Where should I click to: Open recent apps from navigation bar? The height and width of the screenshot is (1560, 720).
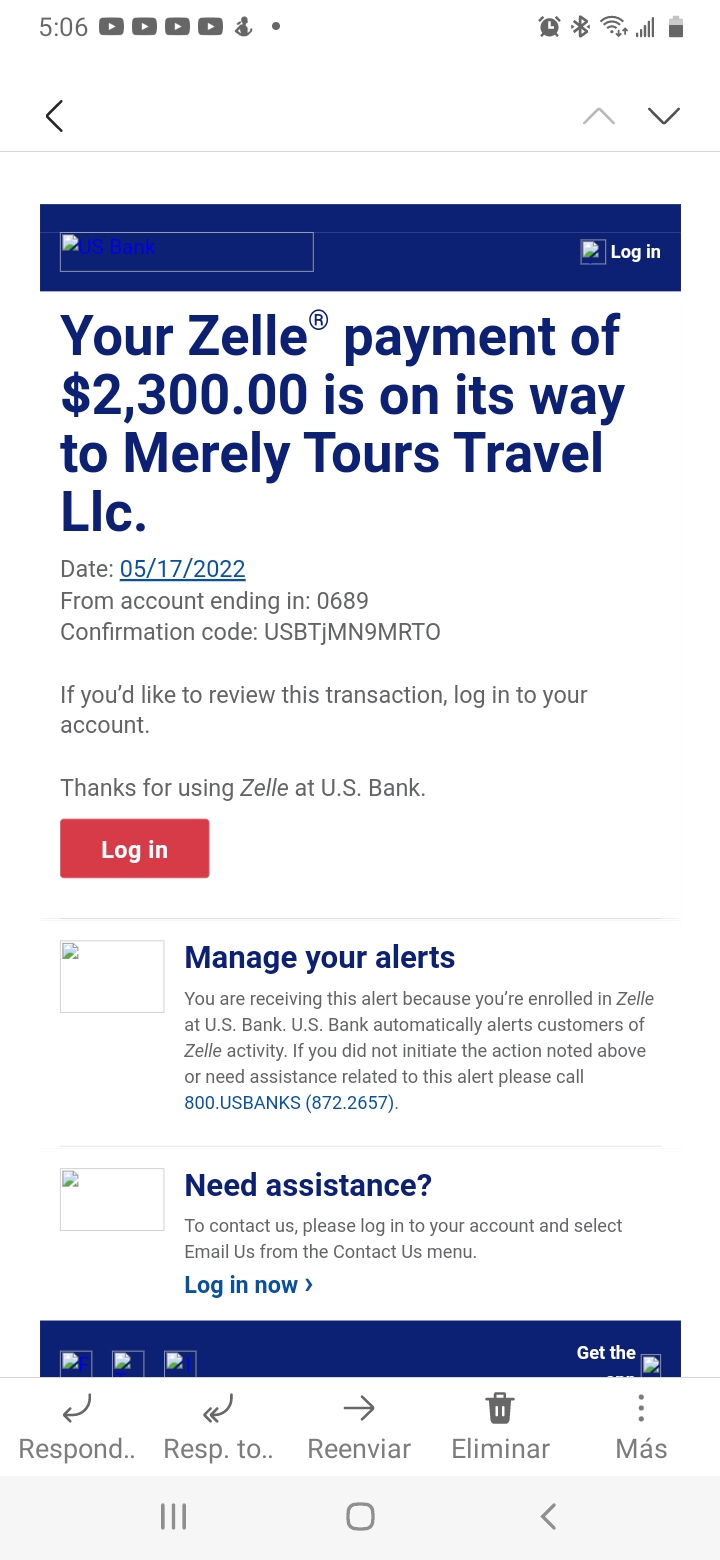[x=173, y=1517]
